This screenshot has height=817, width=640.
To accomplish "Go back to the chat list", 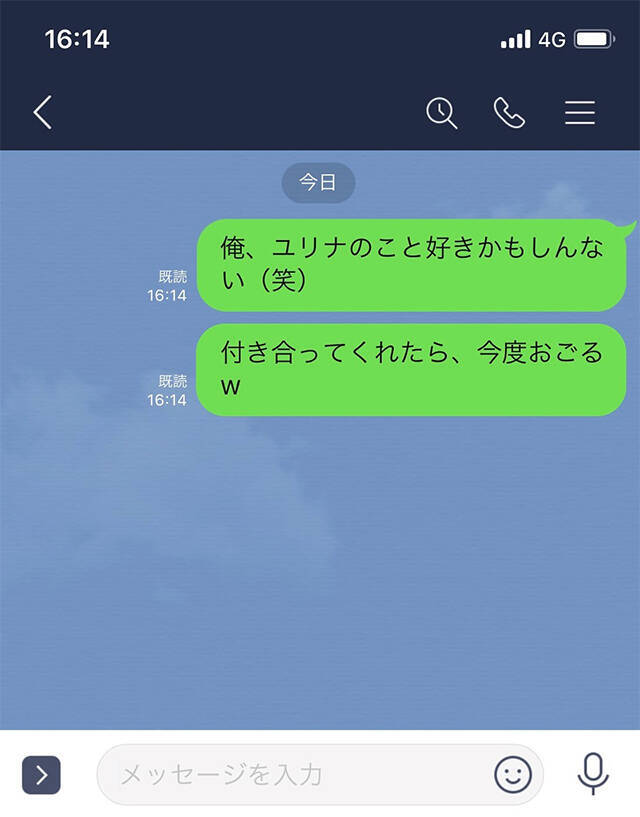I will (42, 113).
